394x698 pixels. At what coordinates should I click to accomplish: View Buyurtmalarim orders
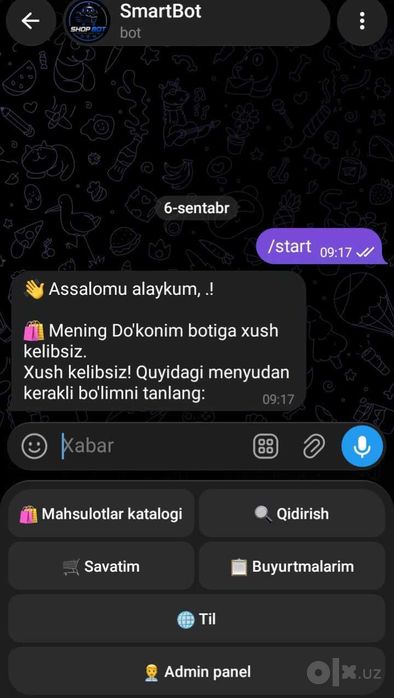pyautogui.click(x=292, y=566)
